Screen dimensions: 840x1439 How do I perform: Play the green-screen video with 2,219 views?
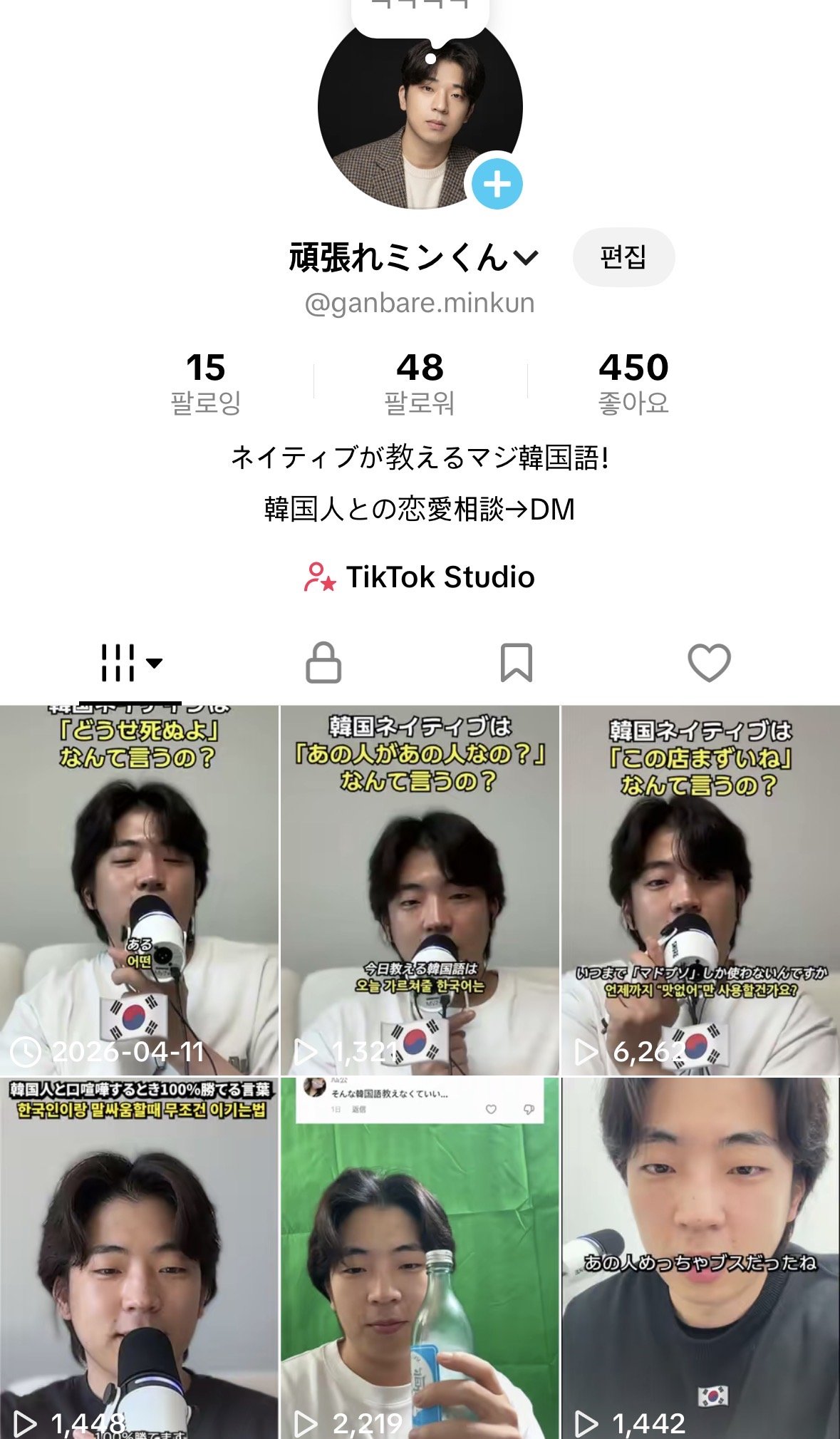coord(420,1258)
